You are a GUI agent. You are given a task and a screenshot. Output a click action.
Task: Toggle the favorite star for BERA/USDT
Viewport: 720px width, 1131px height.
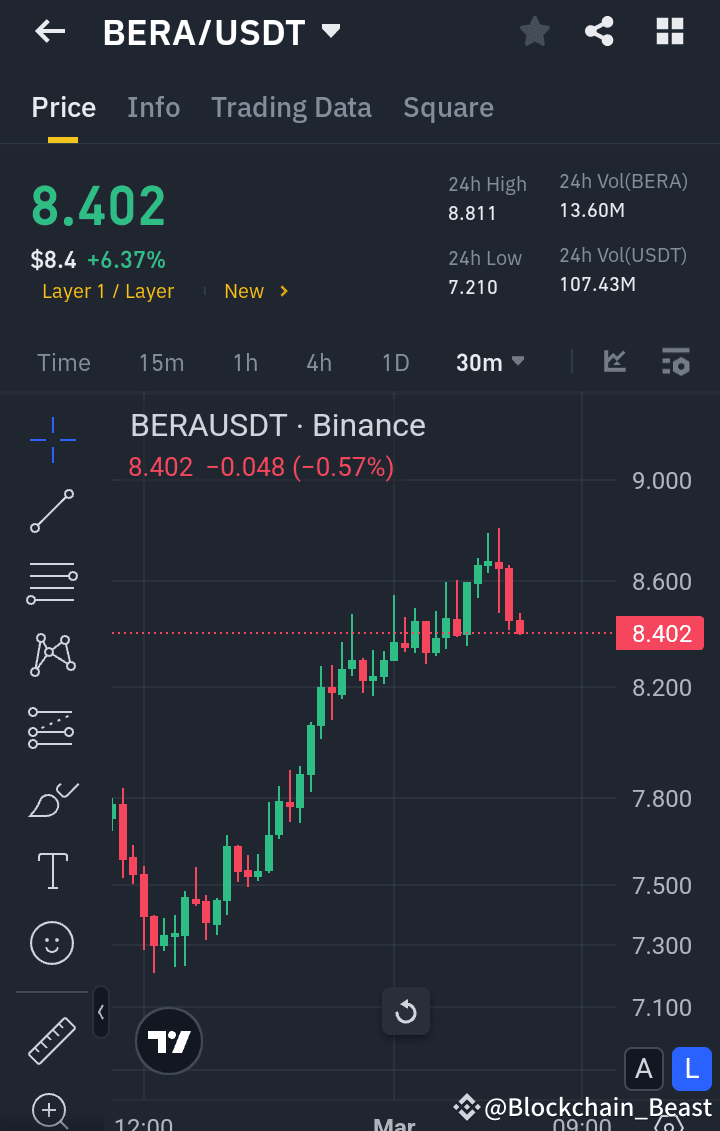(534, 31)
